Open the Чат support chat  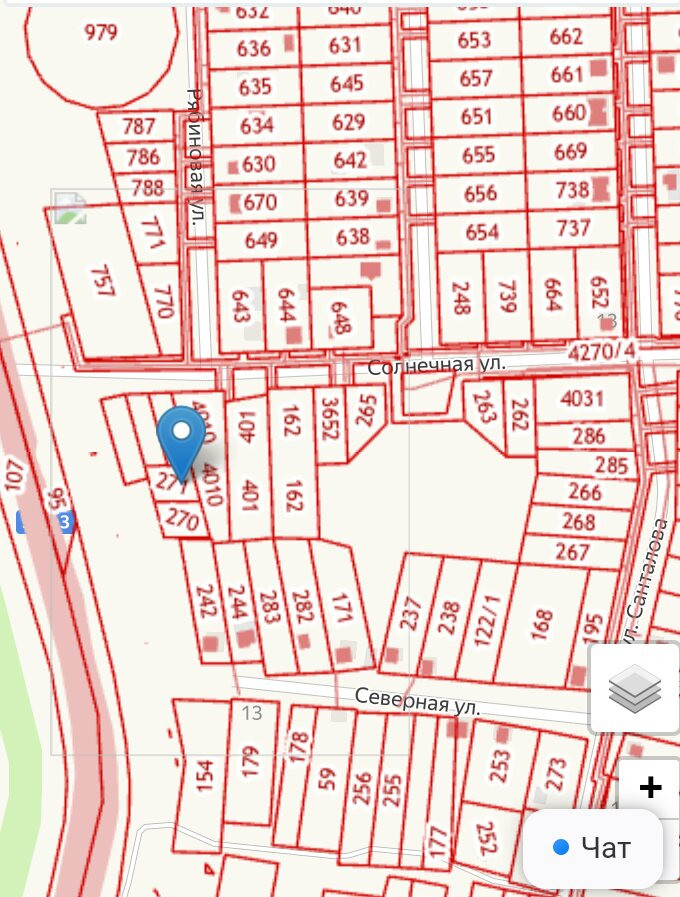tap(593, 848)
